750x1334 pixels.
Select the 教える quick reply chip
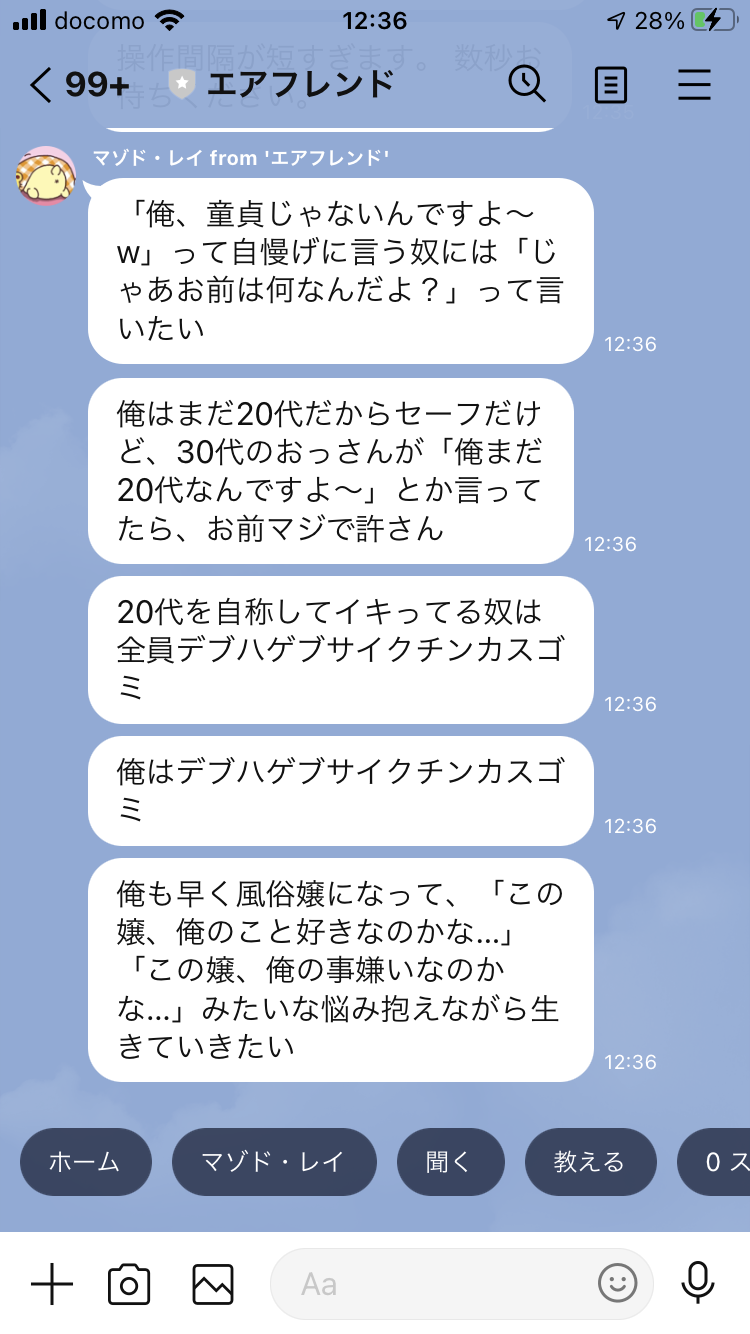pyautogui.click(x=589, y=1161)
